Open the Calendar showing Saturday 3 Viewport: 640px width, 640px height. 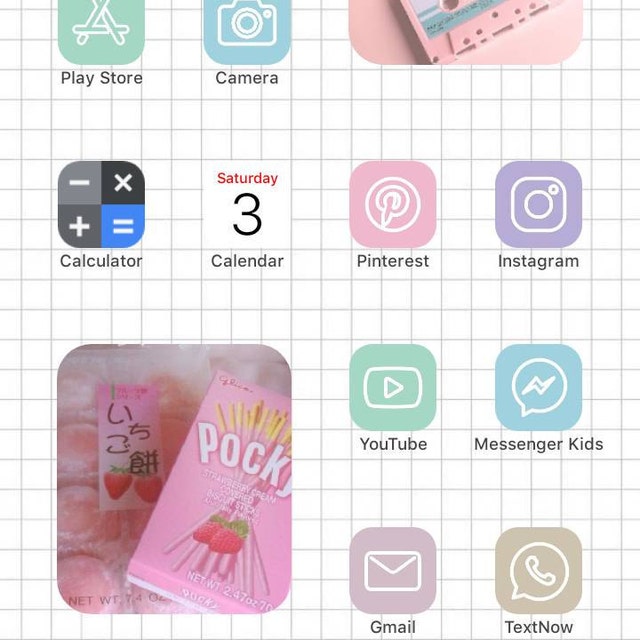(247, 205)
